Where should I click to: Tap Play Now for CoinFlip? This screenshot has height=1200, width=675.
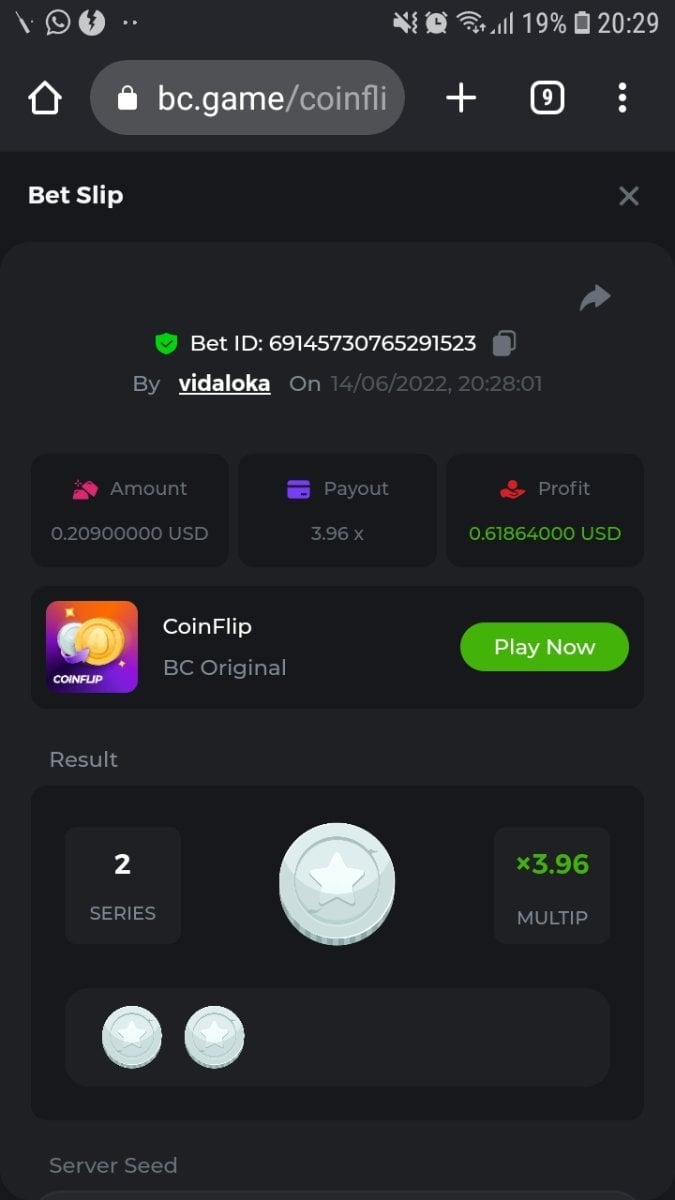click(544, 647)
